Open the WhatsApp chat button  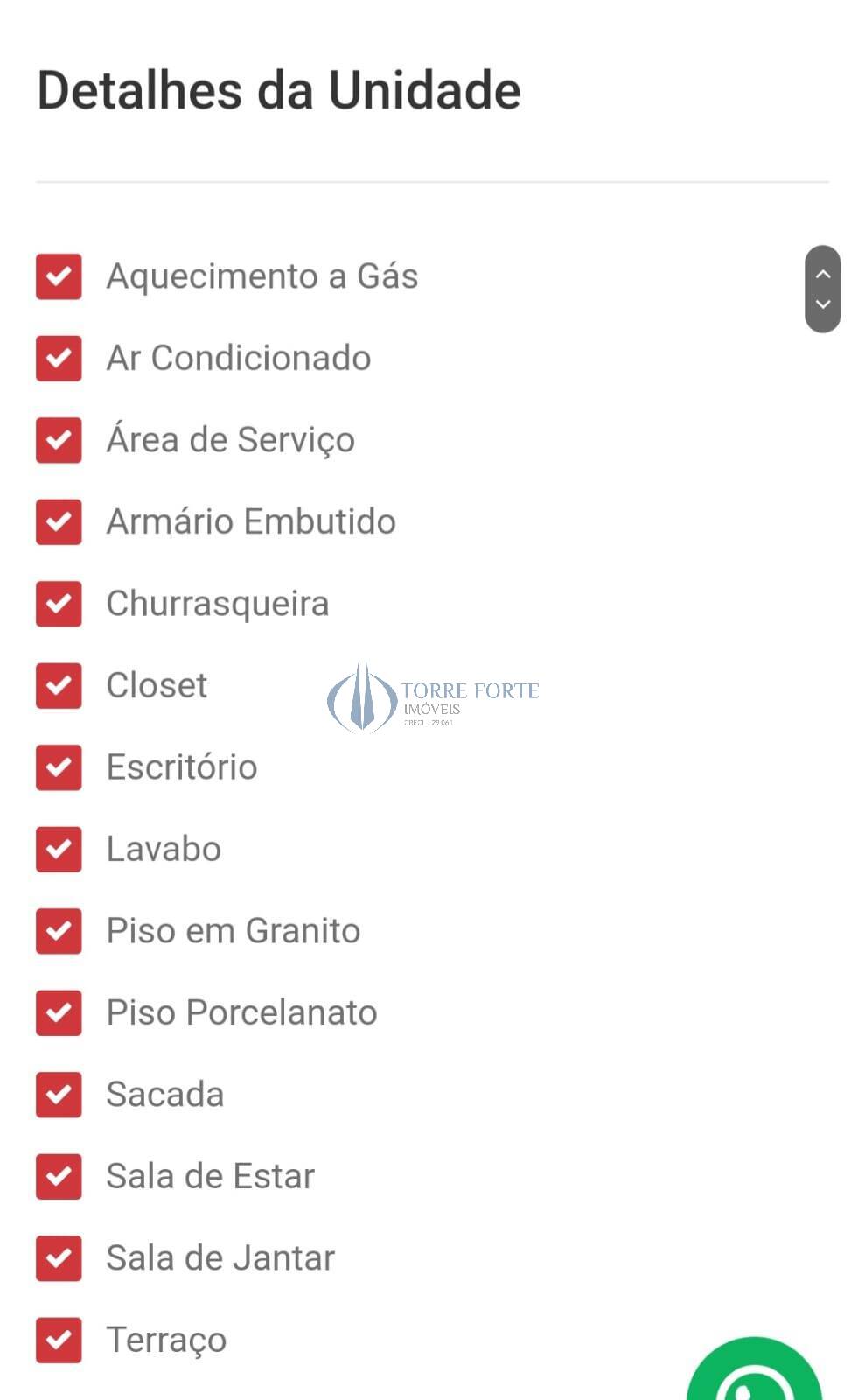click(x=754, y=1369)
